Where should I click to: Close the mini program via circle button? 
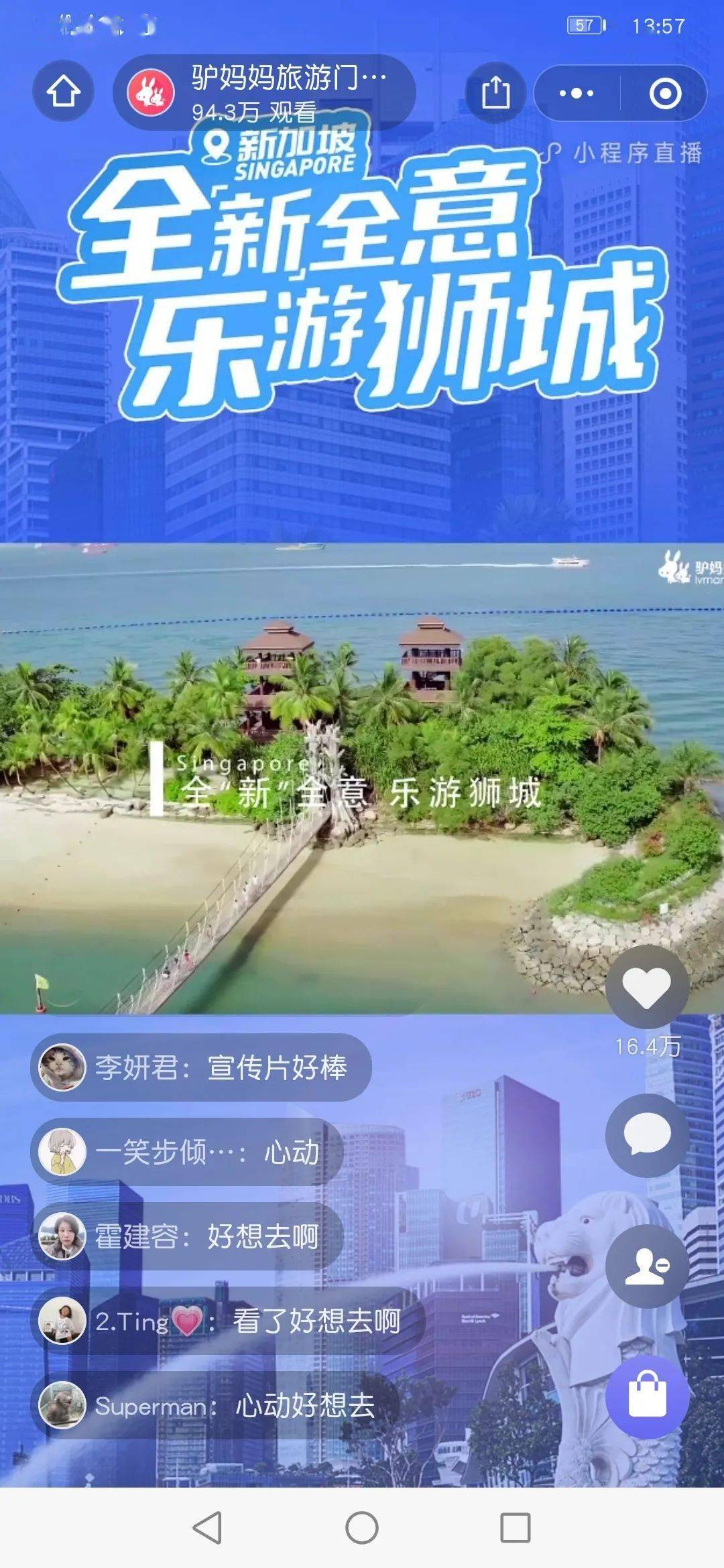[665, 93]
